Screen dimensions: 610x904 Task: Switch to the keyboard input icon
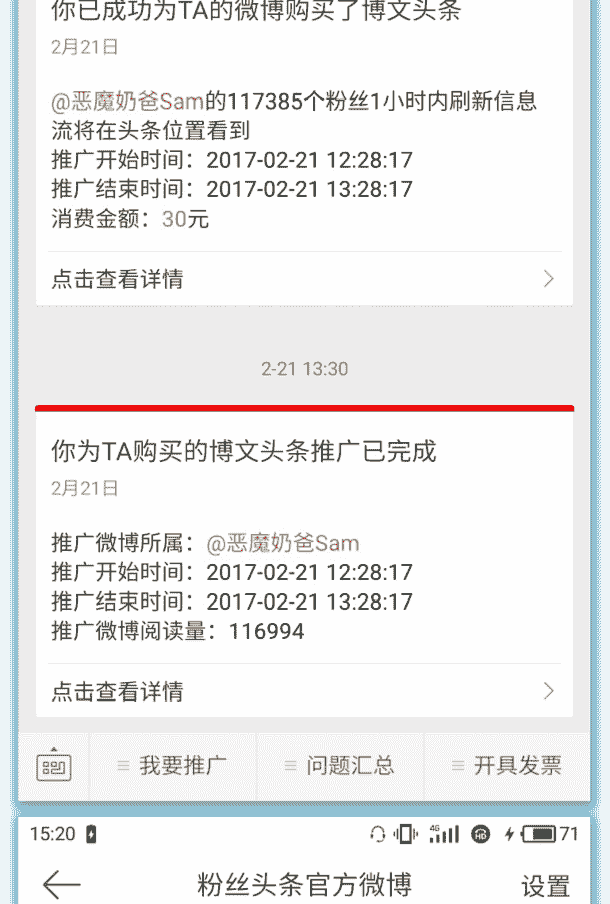53,766
